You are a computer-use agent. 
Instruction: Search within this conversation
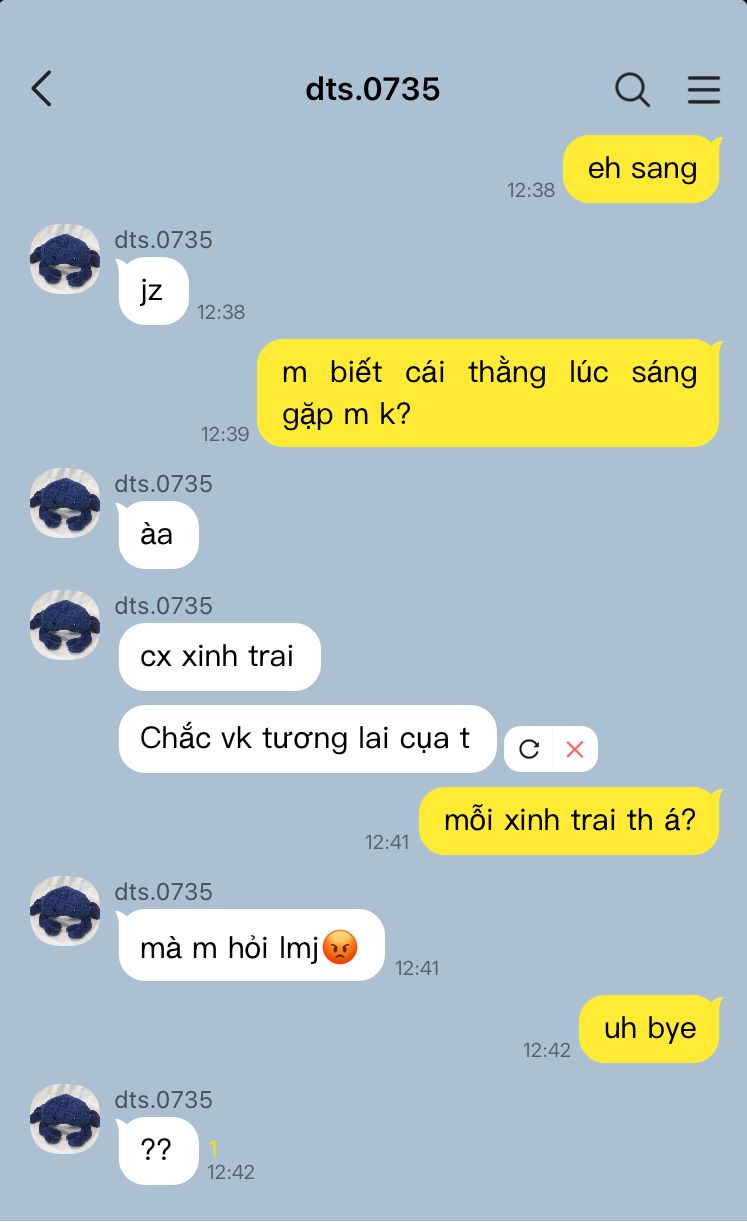[632, 89]
